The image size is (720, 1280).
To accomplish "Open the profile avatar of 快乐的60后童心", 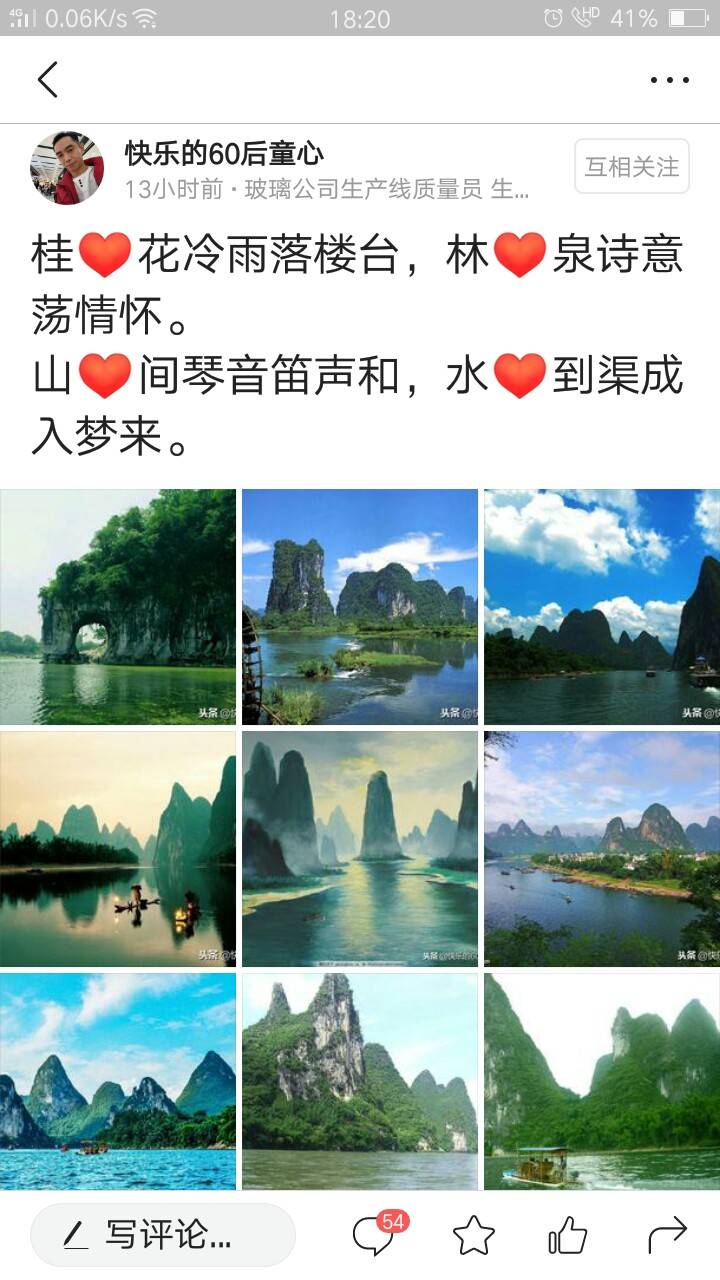I will click(67, 168).
